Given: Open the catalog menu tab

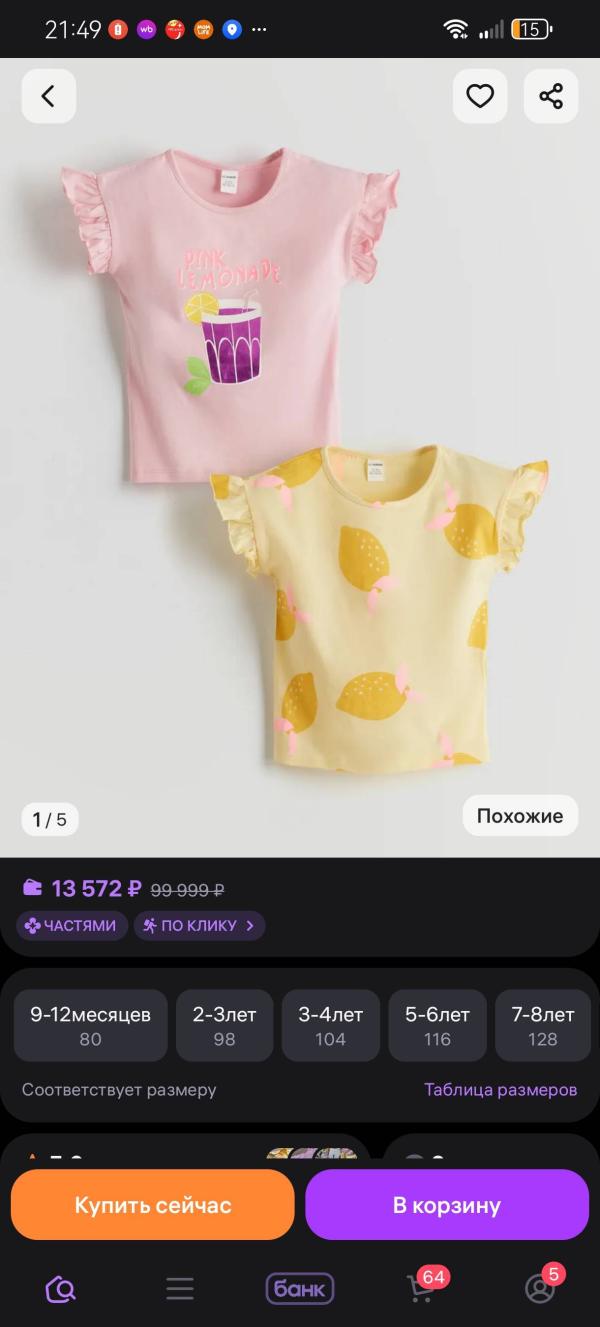Looking at the screenshot, I should tap(180, 1289).
